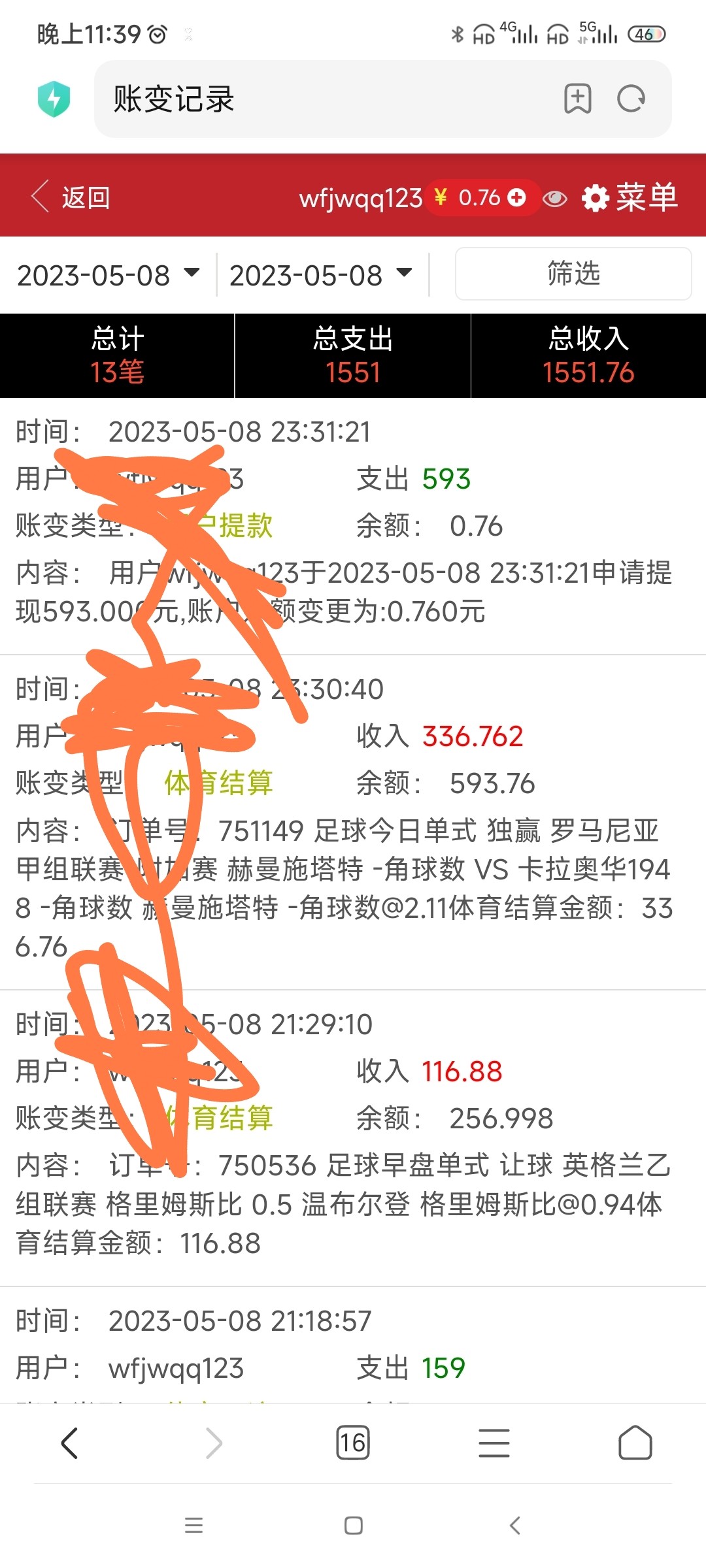
Task: Open the browser hamburger menu
Action: pos(494,1443)
